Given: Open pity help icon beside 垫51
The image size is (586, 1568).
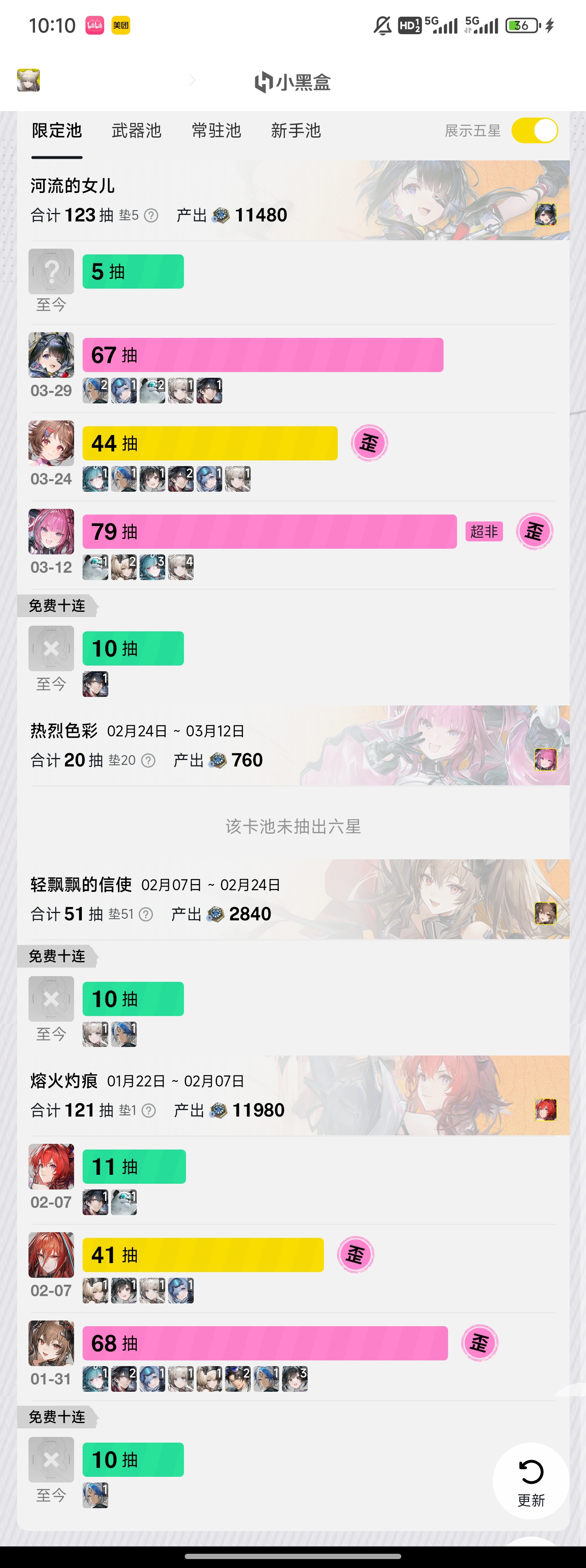Looking at the screenshot, I should tap(146, 914).
